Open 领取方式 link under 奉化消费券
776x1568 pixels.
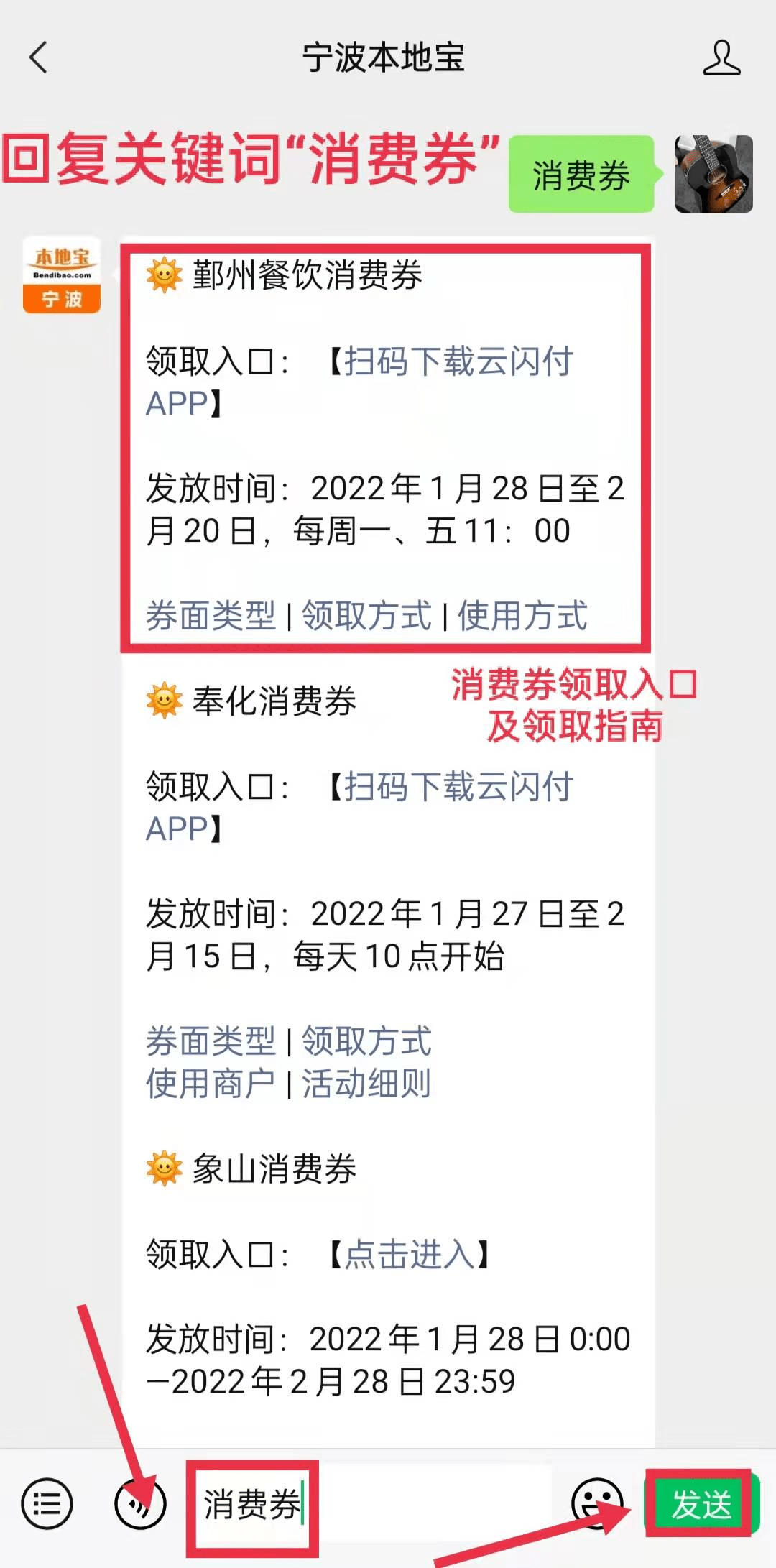coord(366,1041)
